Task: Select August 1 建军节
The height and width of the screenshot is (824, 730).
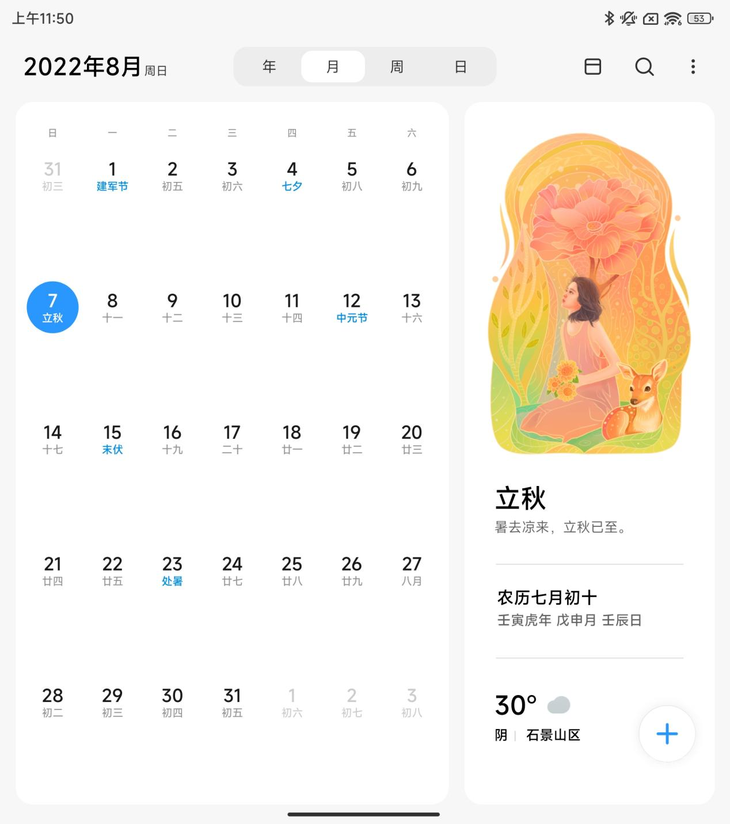Action: pos(112,176)
